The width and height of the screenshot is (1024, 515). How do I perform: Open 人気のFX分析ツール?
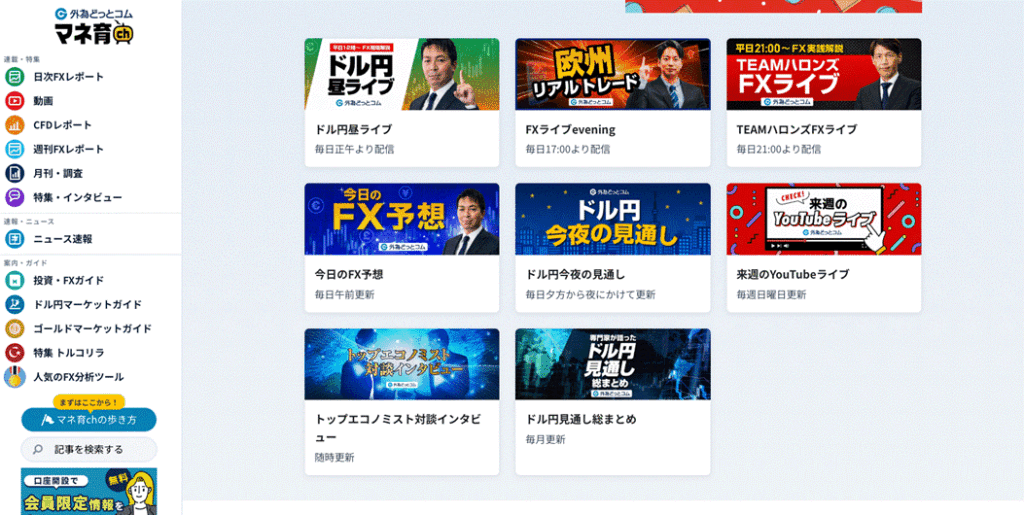click(x=65, y=377)
